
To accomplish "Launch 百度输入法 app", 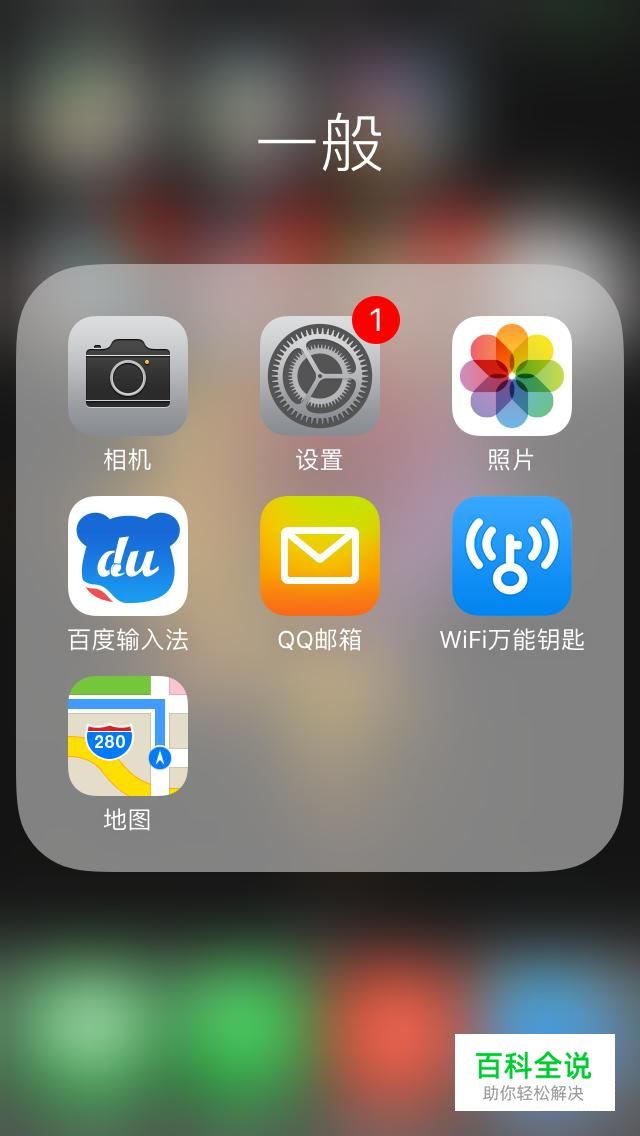I will 128,556.
